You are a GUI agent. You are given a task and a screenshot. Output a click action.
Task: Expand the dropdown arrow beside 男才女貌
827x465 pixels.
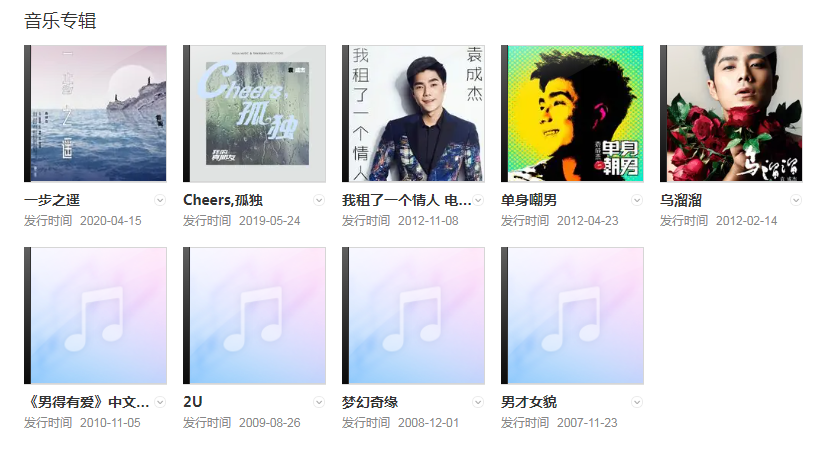coord(637,402)
